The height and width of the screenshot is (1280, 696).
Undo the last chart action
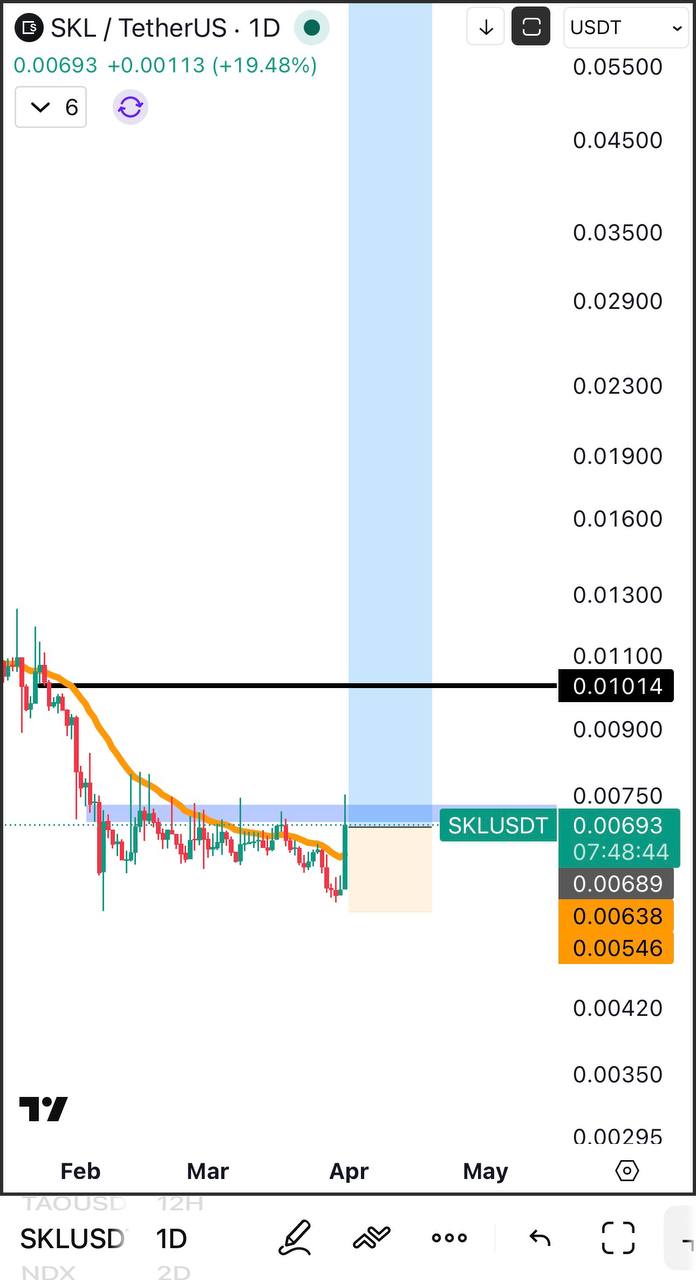coord(540,1238)
